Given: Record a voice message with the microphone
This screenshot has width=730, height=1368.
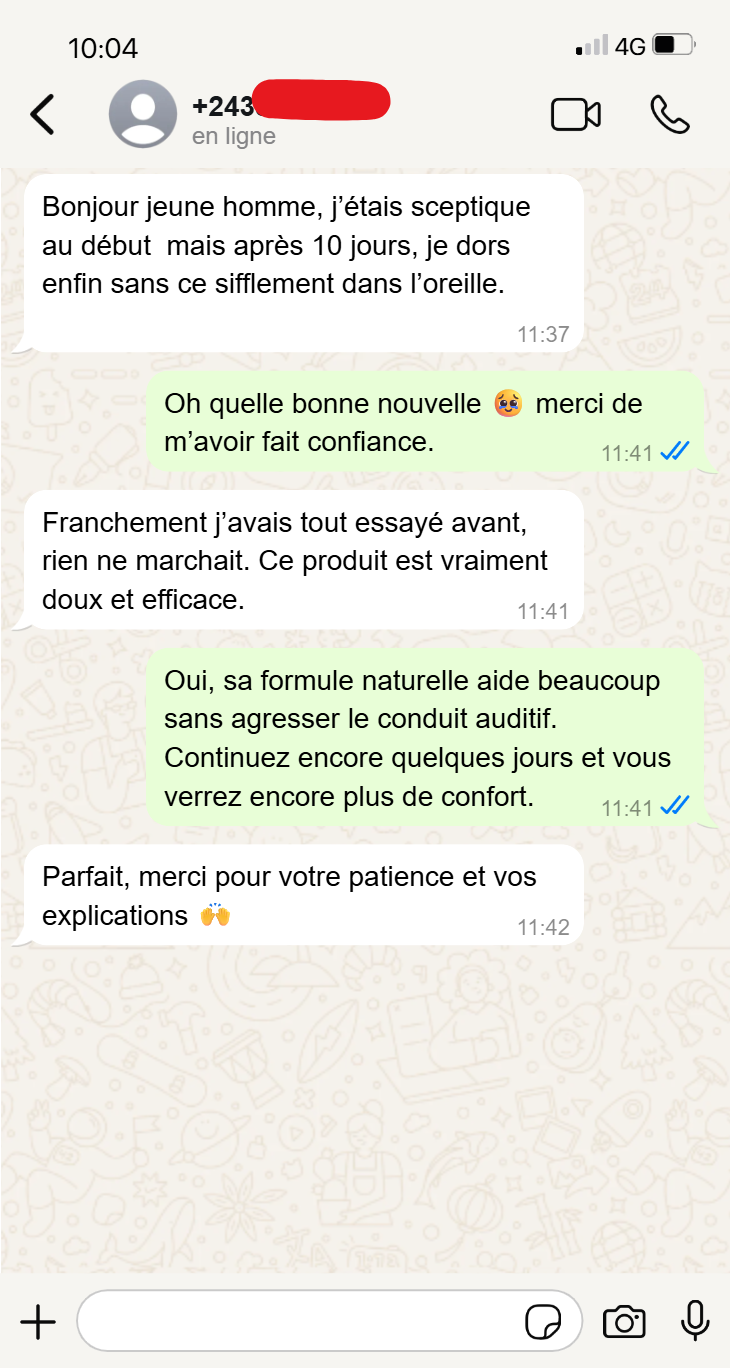Looking at the screenshot, I should [695, 1322].
